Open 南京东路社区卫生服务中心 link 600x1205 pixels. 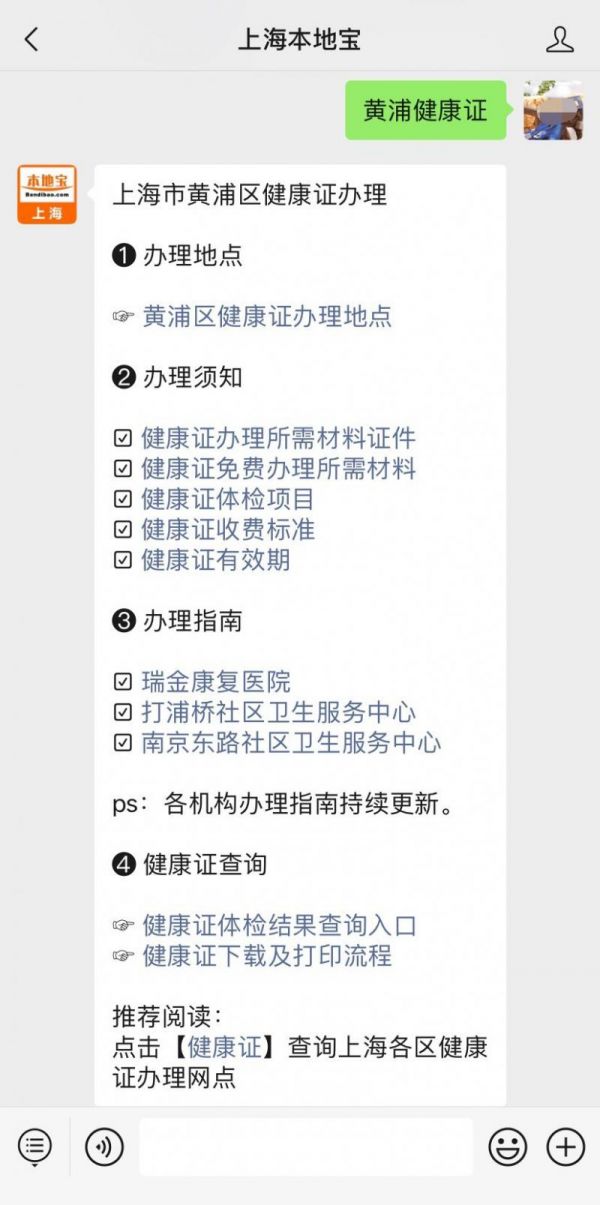point(291,742)
